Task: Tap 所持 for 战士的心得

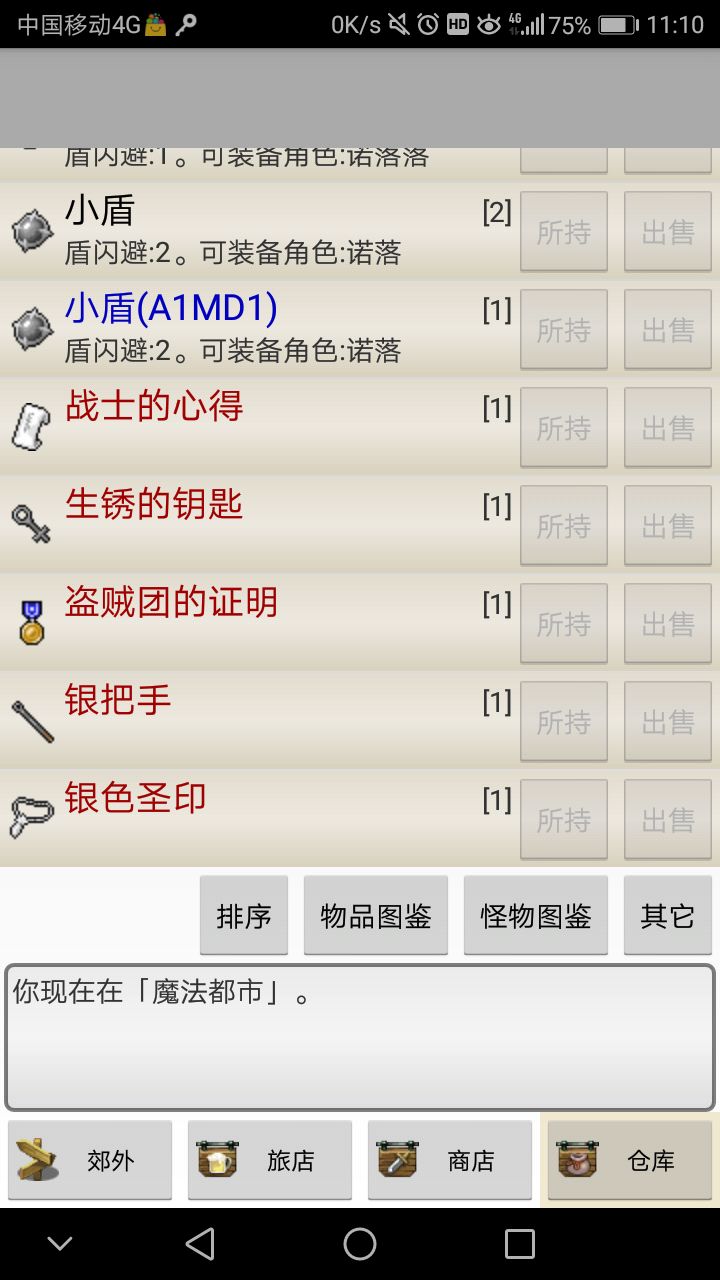Action: 564,427
